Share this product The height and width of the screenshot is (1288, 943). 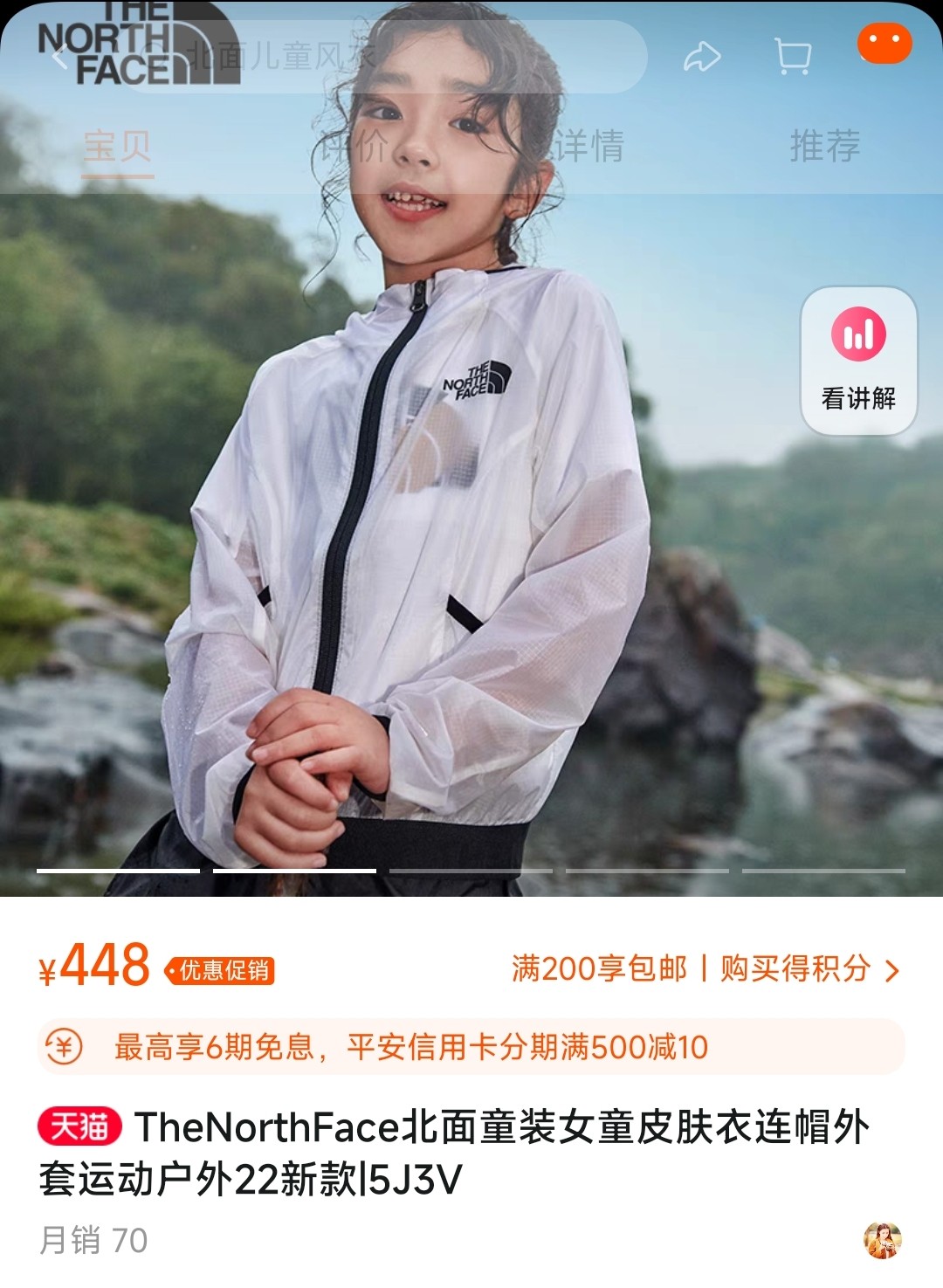[x=701, y=58]
